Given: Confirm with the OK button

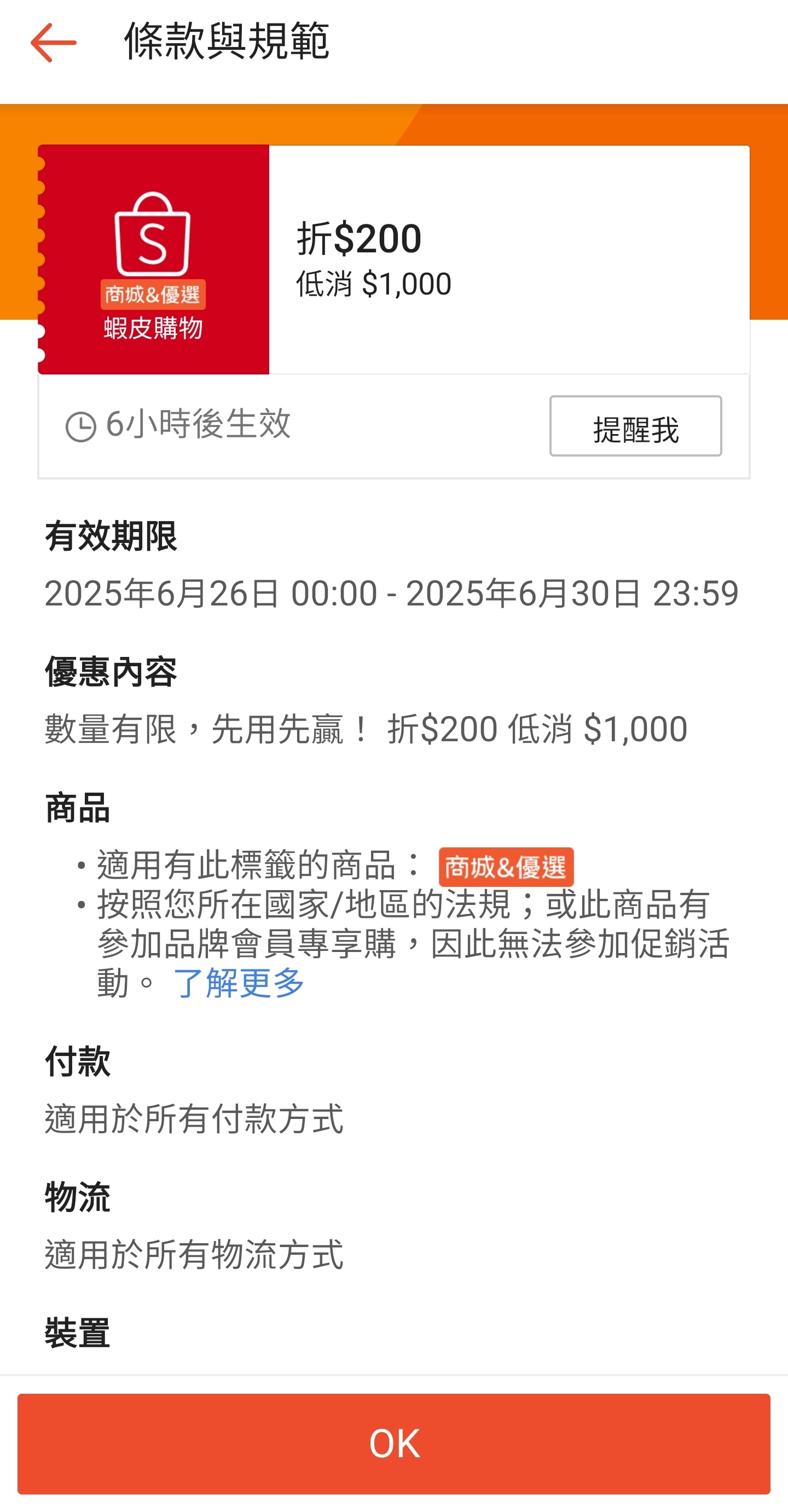Looking at the screenshot, I should pyautogui.click(x=393, y=1444).
